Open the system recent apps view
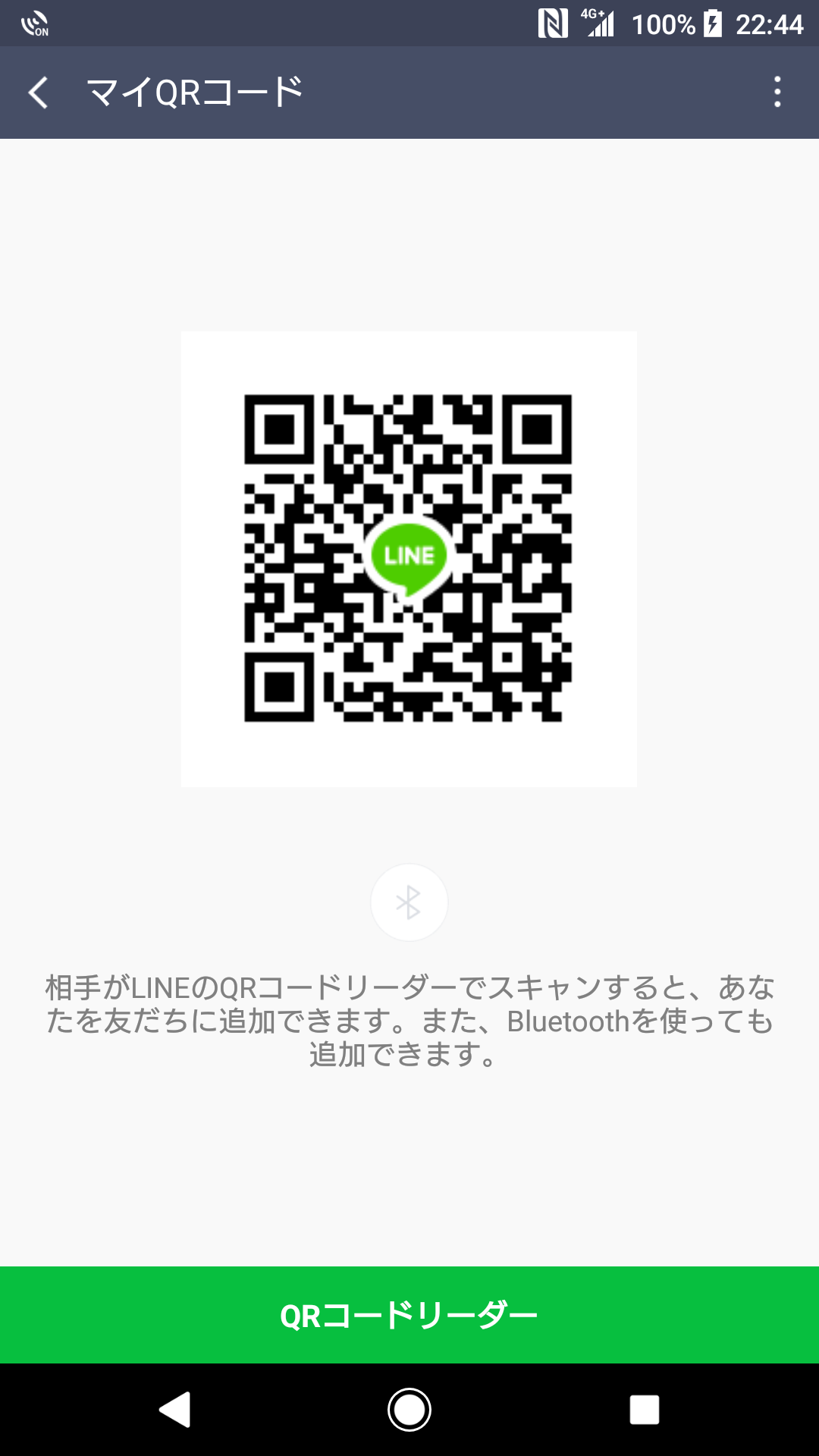Image resolution: width=819 pixels, height=1456 pixels. (x=644, y=1410)
